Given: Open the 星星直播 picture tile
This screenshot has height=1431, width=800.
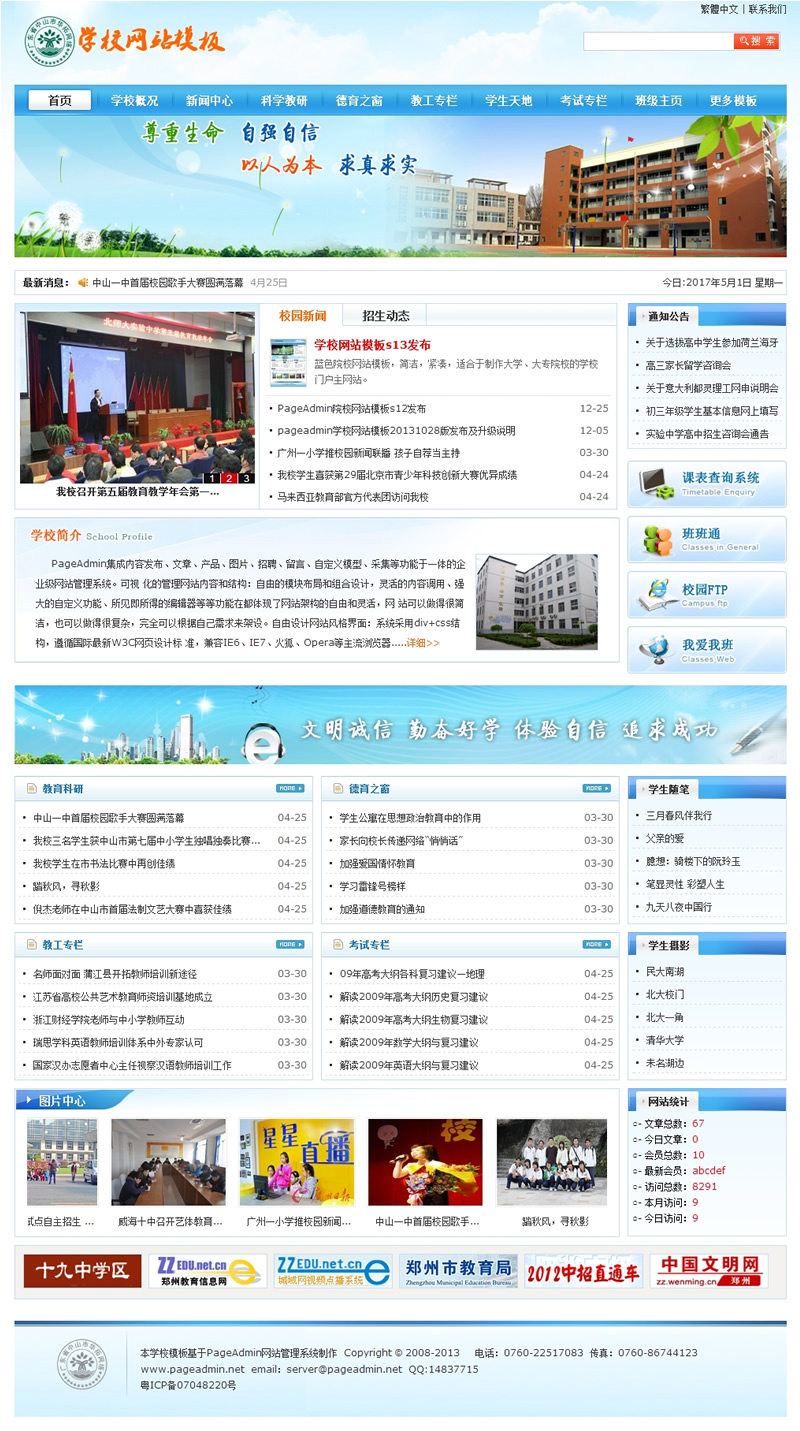Looking at the screenshot, I should (296, 1162).
